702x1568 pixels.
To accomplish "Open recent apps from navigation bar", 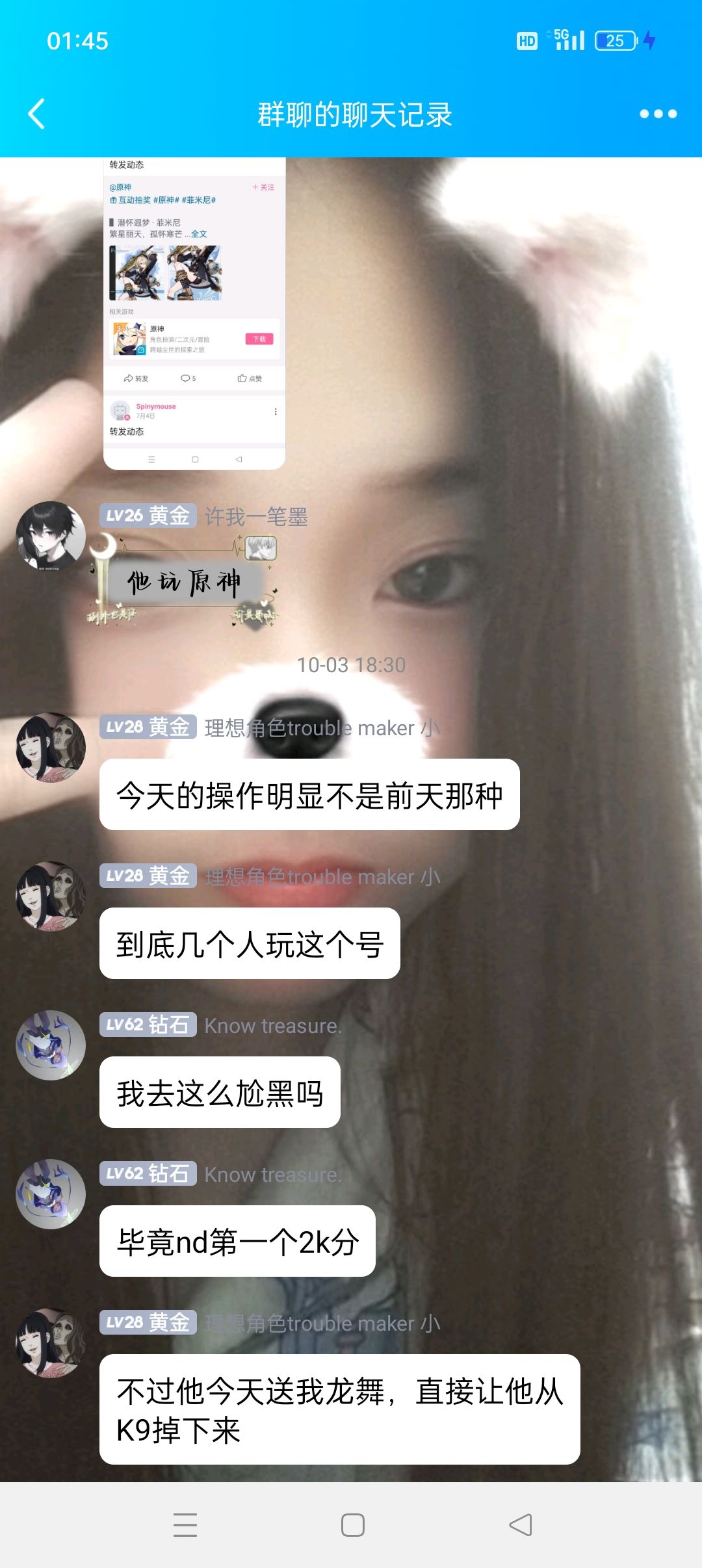I will (185, 1525).
